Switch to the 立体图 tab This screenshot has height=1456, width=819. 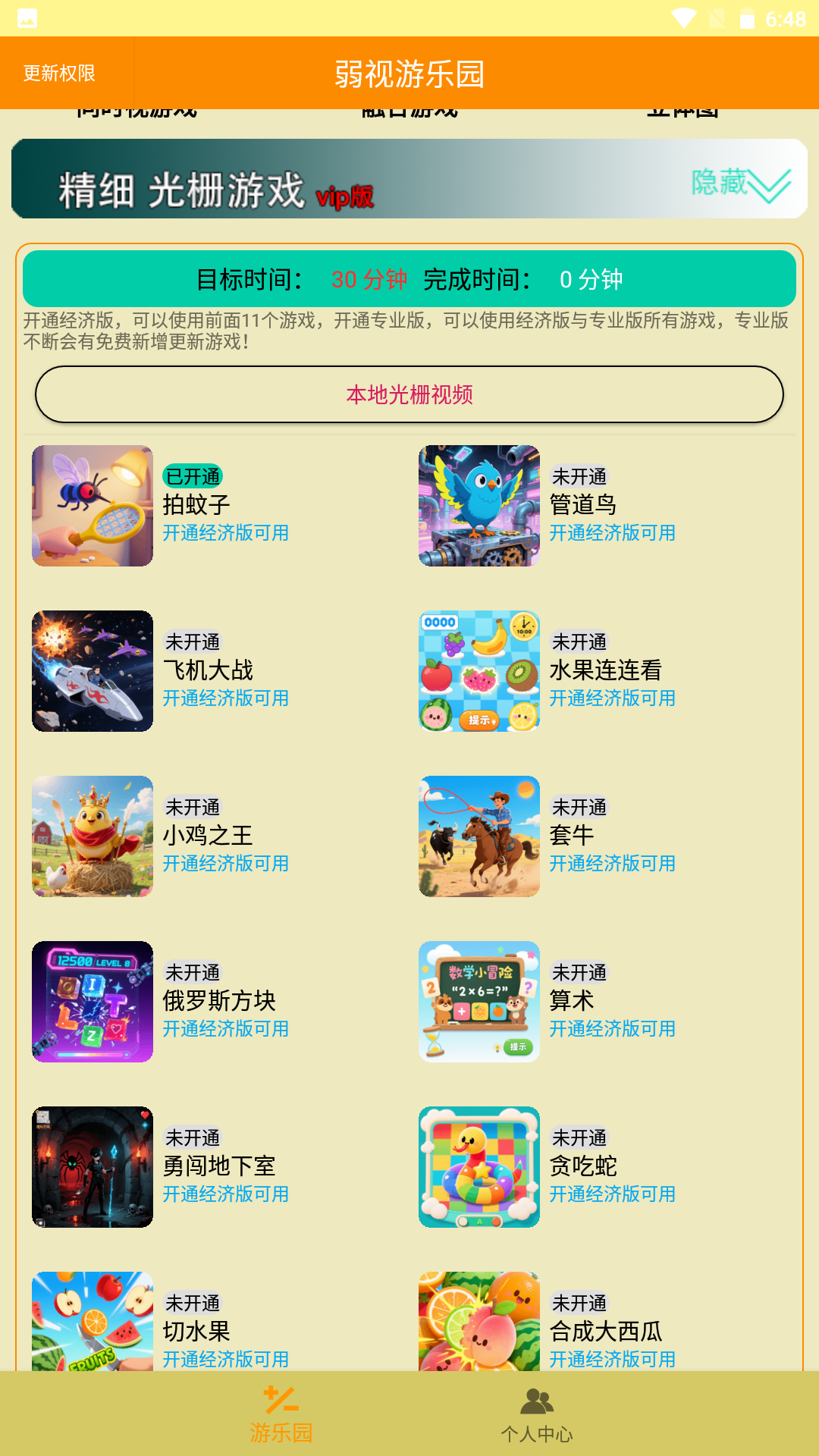pyautogui.click(x=682, y=108)
